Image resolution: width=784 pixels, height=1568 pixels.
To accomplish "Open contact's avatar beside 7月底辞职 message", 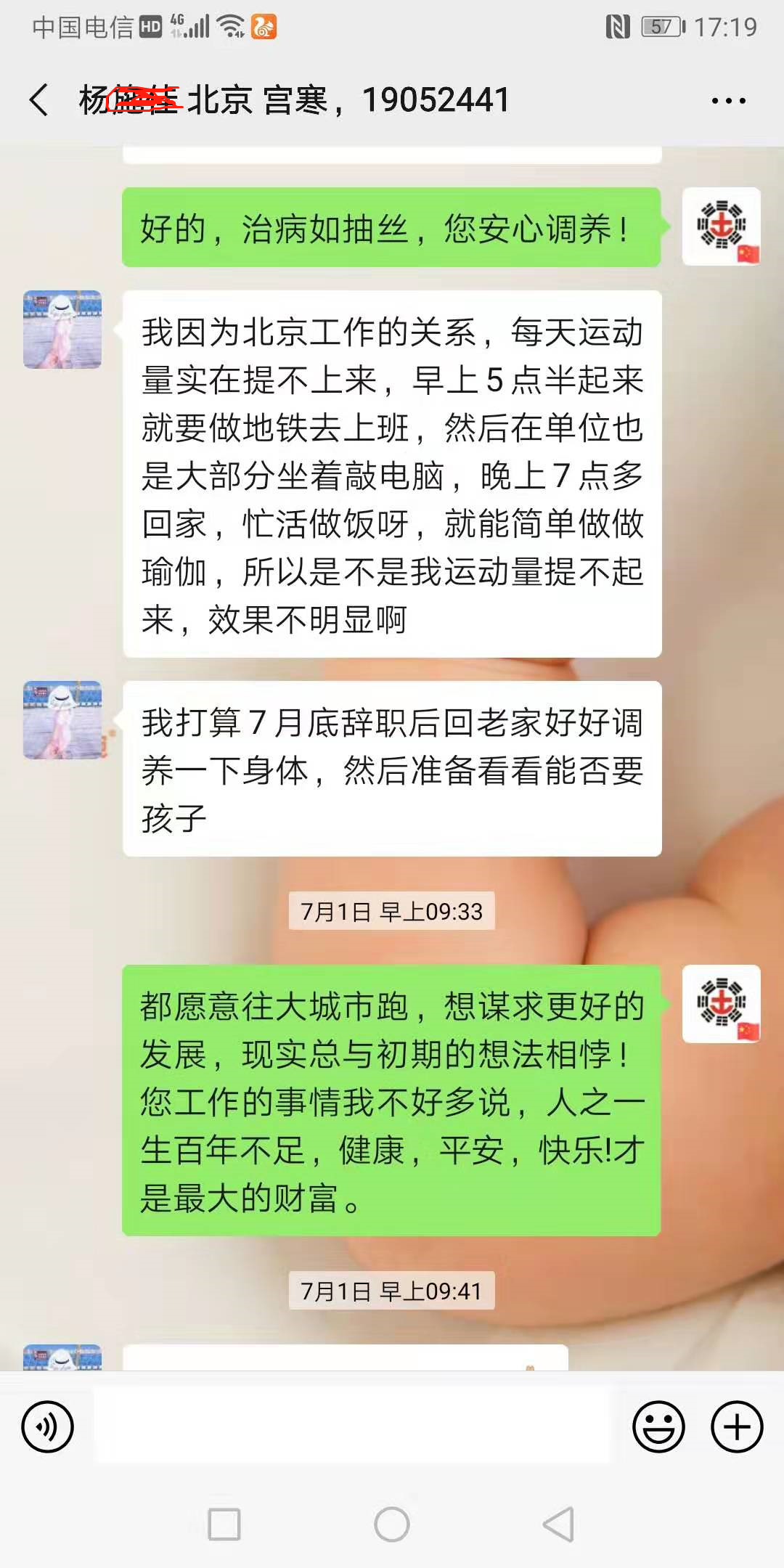I will [x=62, y=720].
